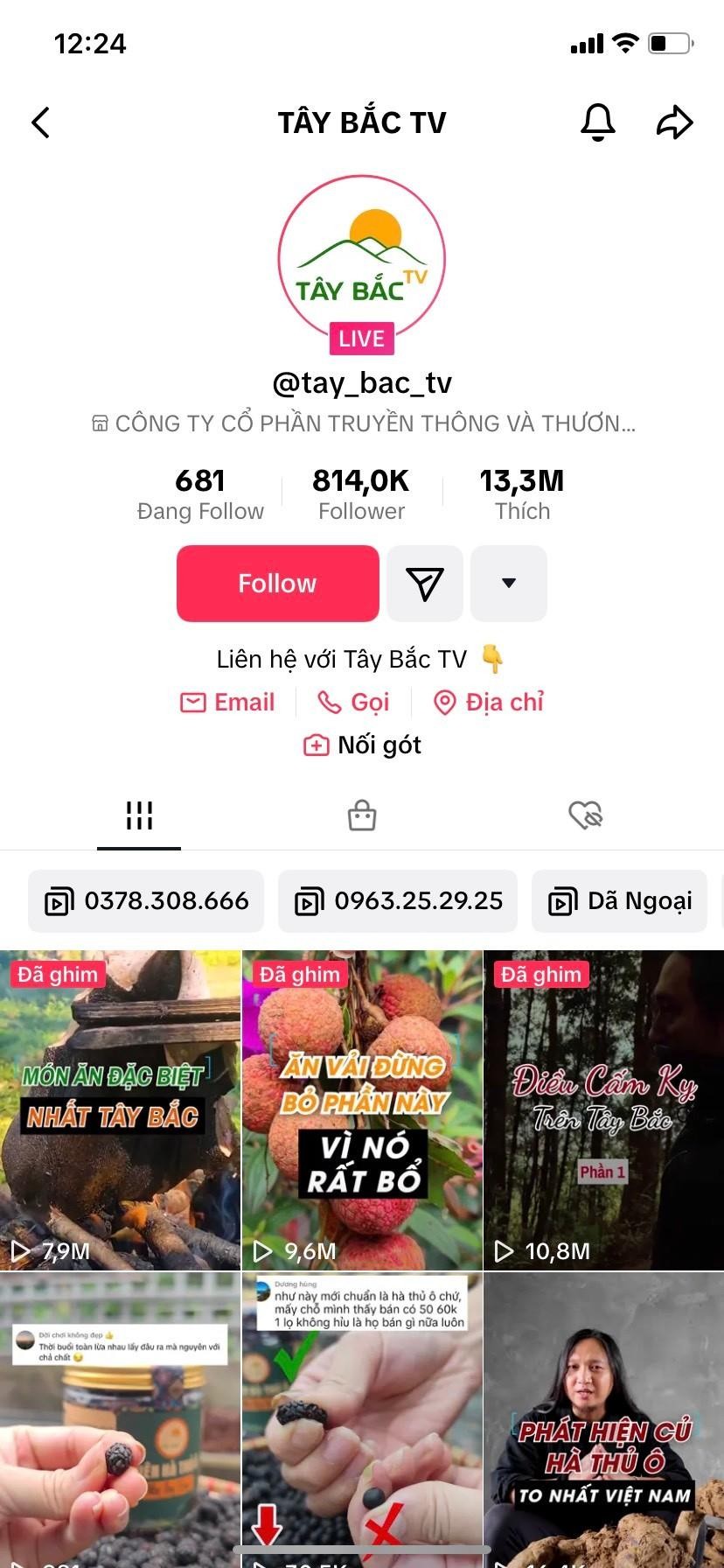724x1568 pixels.
Task: Tap the red Follow button
Action: pos(277,584)
